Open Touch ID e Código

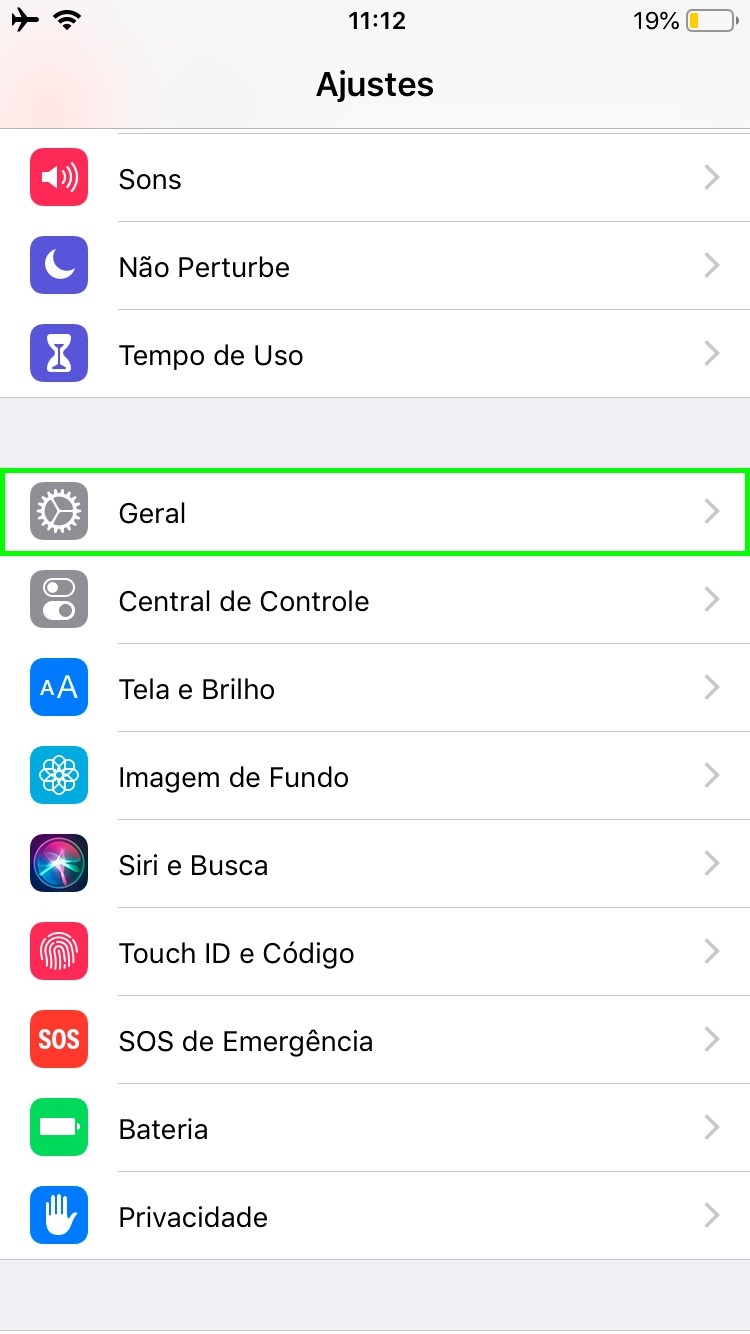pos(375,953)
